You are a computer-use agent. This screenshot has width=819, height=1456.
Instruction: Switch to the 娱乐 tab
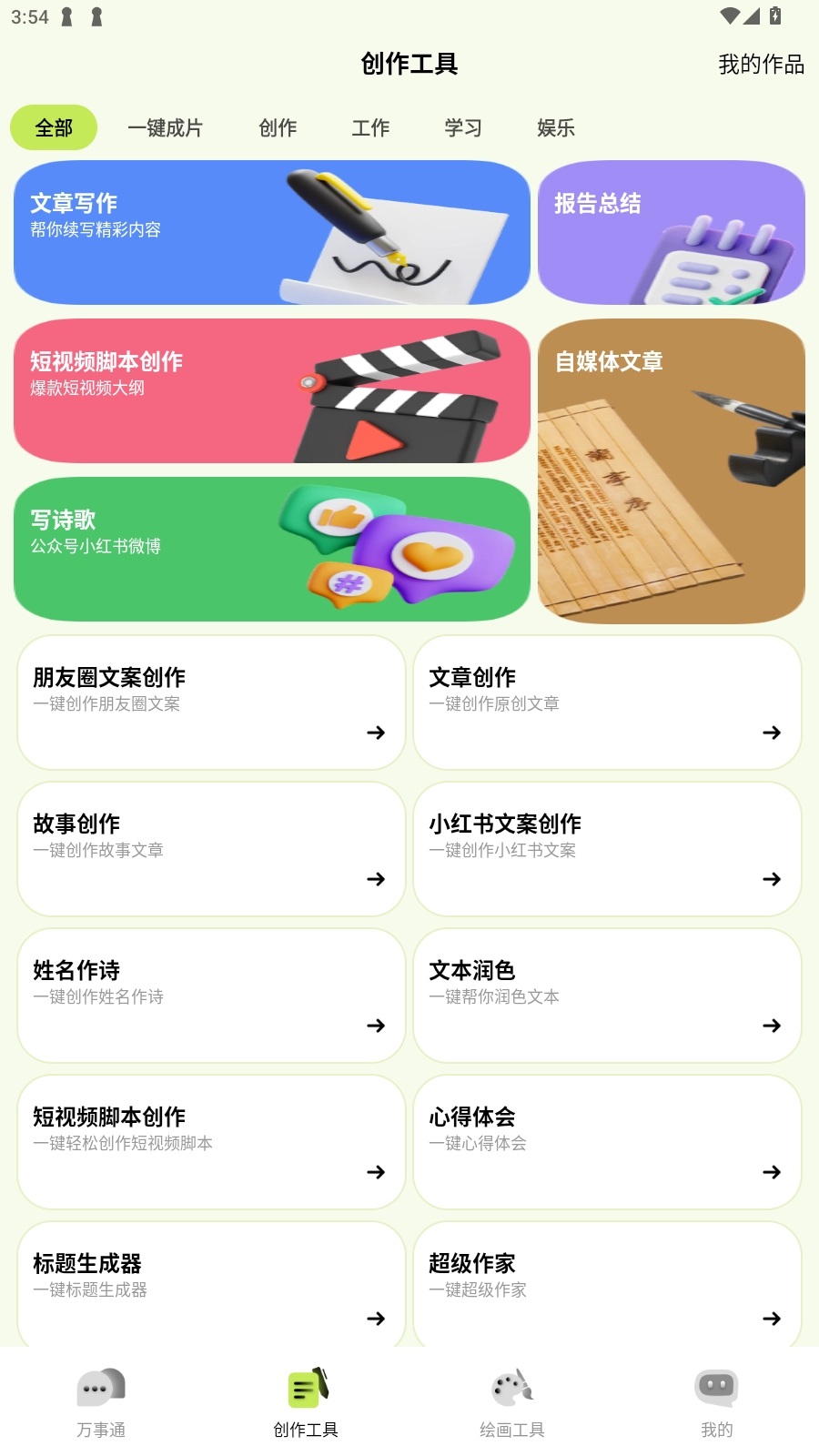(556, 128)
